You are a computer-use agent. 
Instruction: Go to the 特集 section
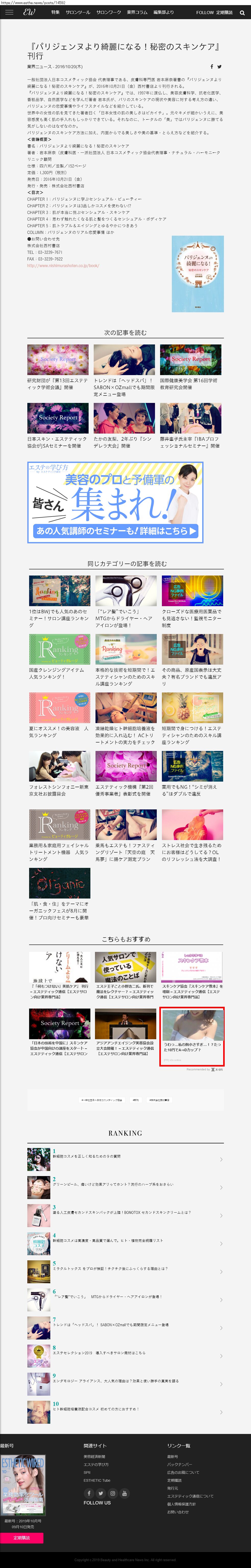click(x=55, y=12)
